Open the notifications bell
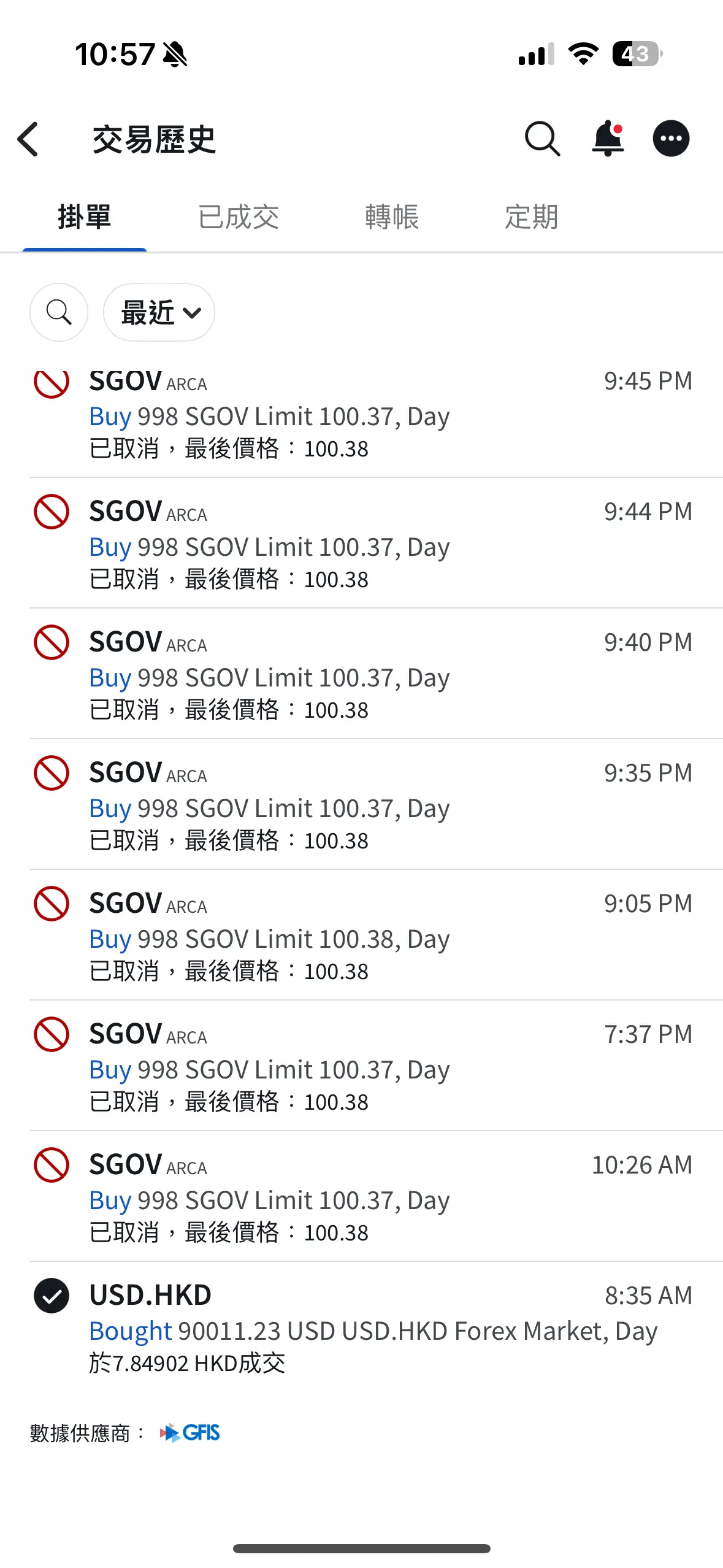This screenshot has width=723, height=1568. click(x=608, y=139)
